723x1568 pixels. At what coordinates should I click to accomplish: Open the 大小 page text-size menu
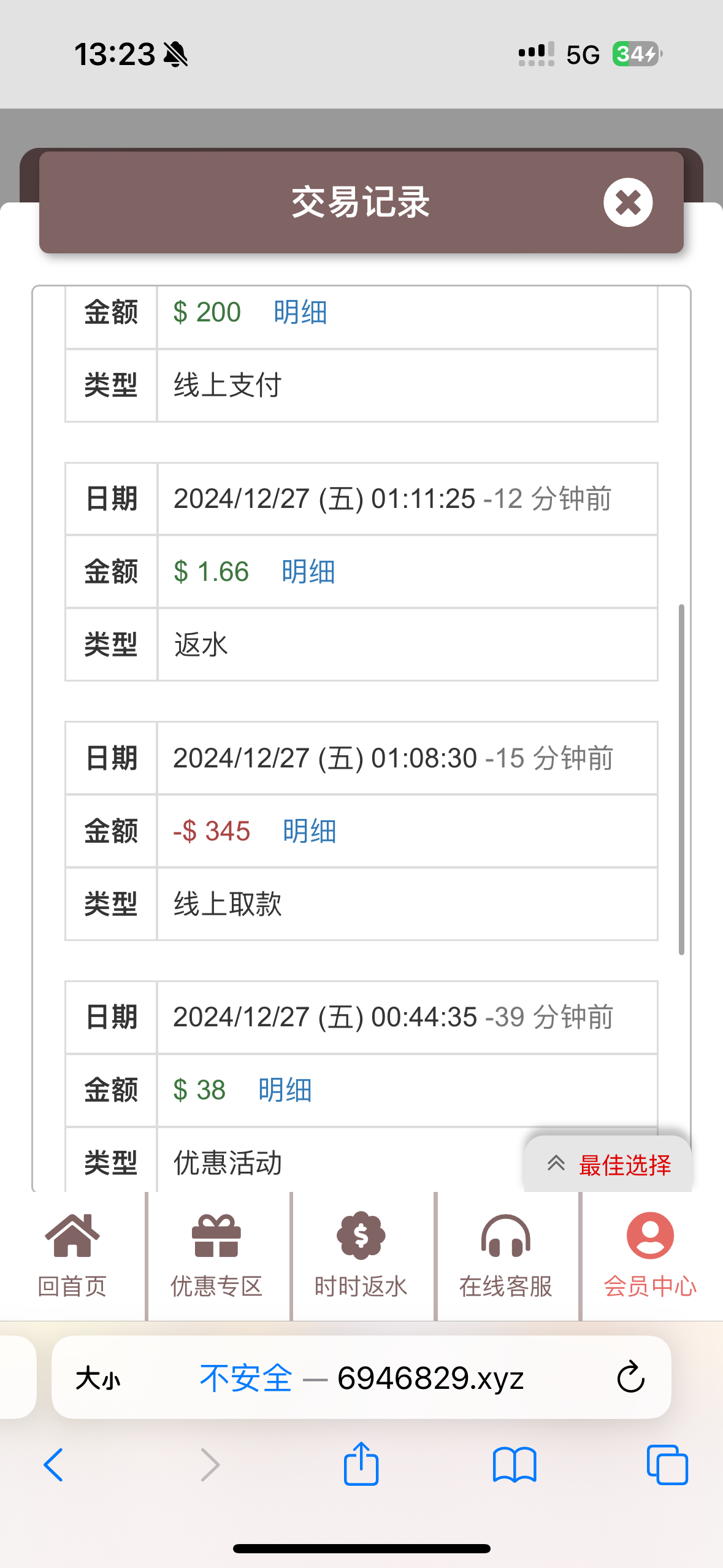coord(98,1378)
